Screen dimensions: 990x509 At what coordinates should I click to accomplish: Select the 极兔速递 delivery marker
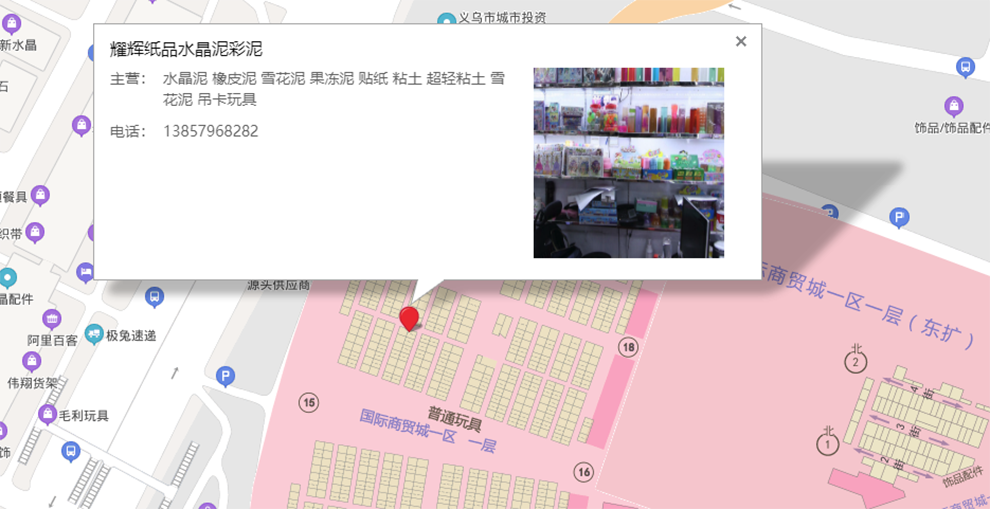pos(95,334)
